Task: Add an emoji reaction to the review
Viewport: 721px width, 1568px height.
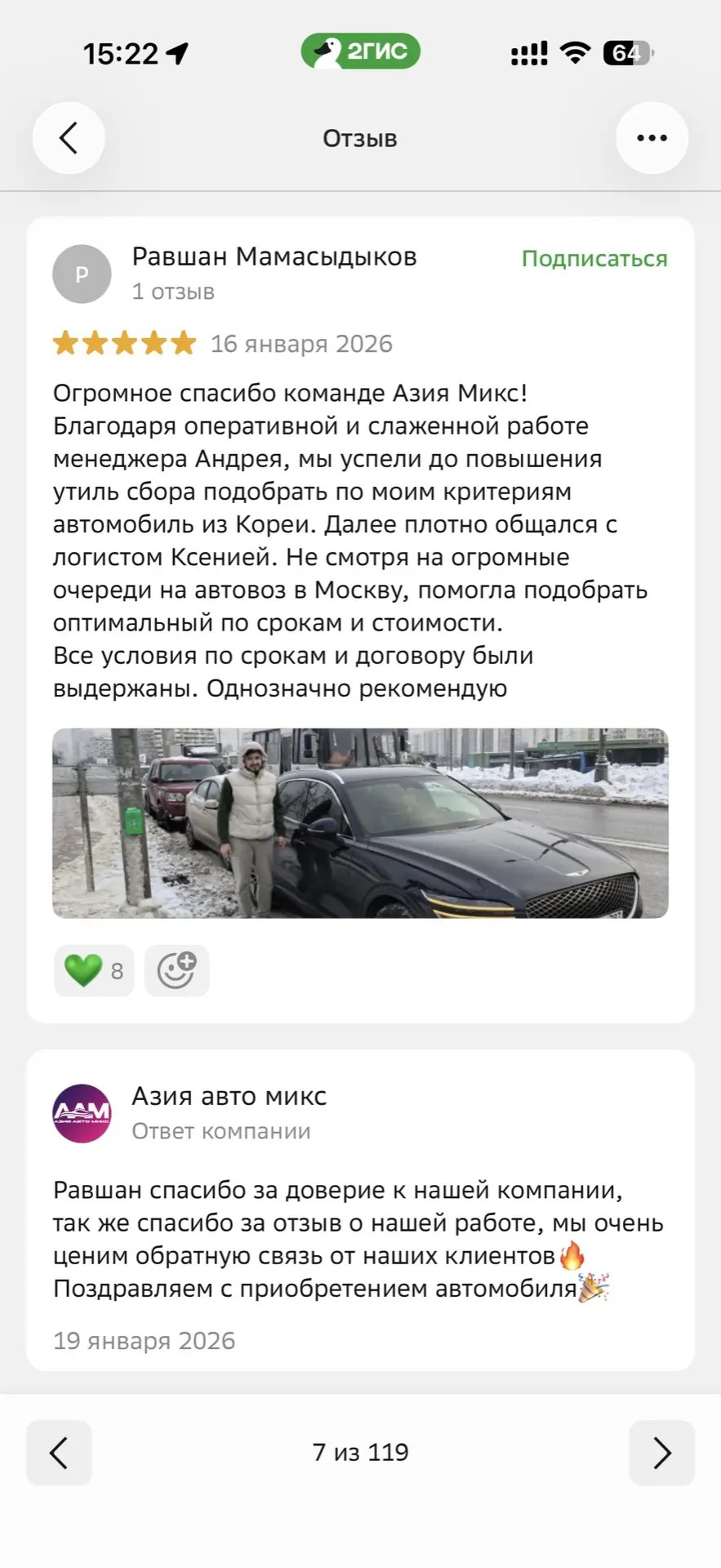Action: click(x=176, y=970)
